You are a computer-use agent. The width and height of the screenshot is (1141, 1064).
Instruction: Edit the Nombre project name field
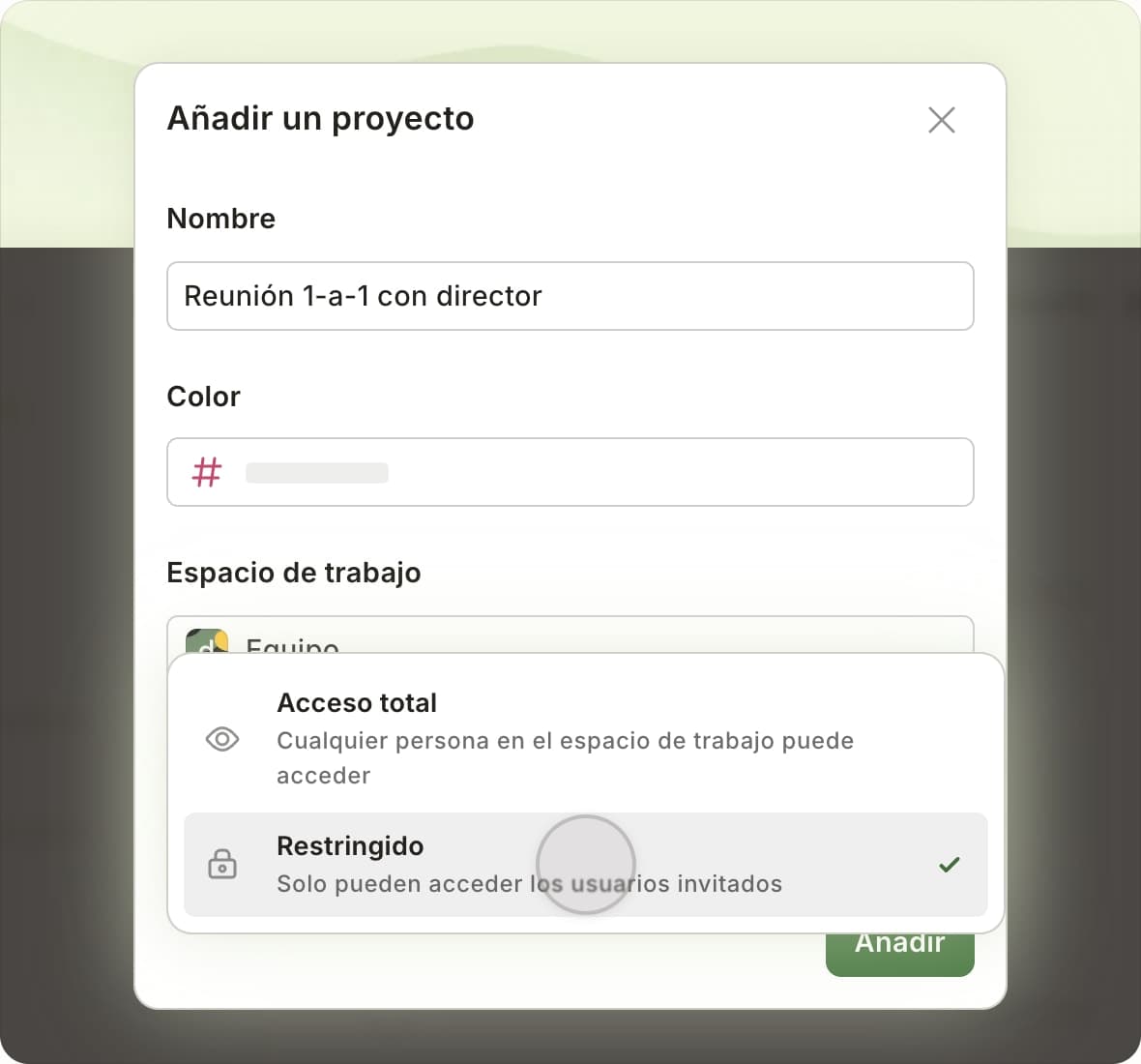point(570,296)
